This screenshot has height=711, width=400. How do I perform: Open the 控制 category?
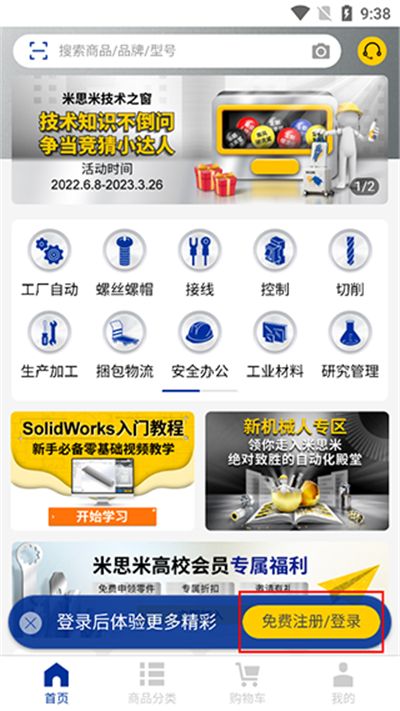click(x=275, y=263)
